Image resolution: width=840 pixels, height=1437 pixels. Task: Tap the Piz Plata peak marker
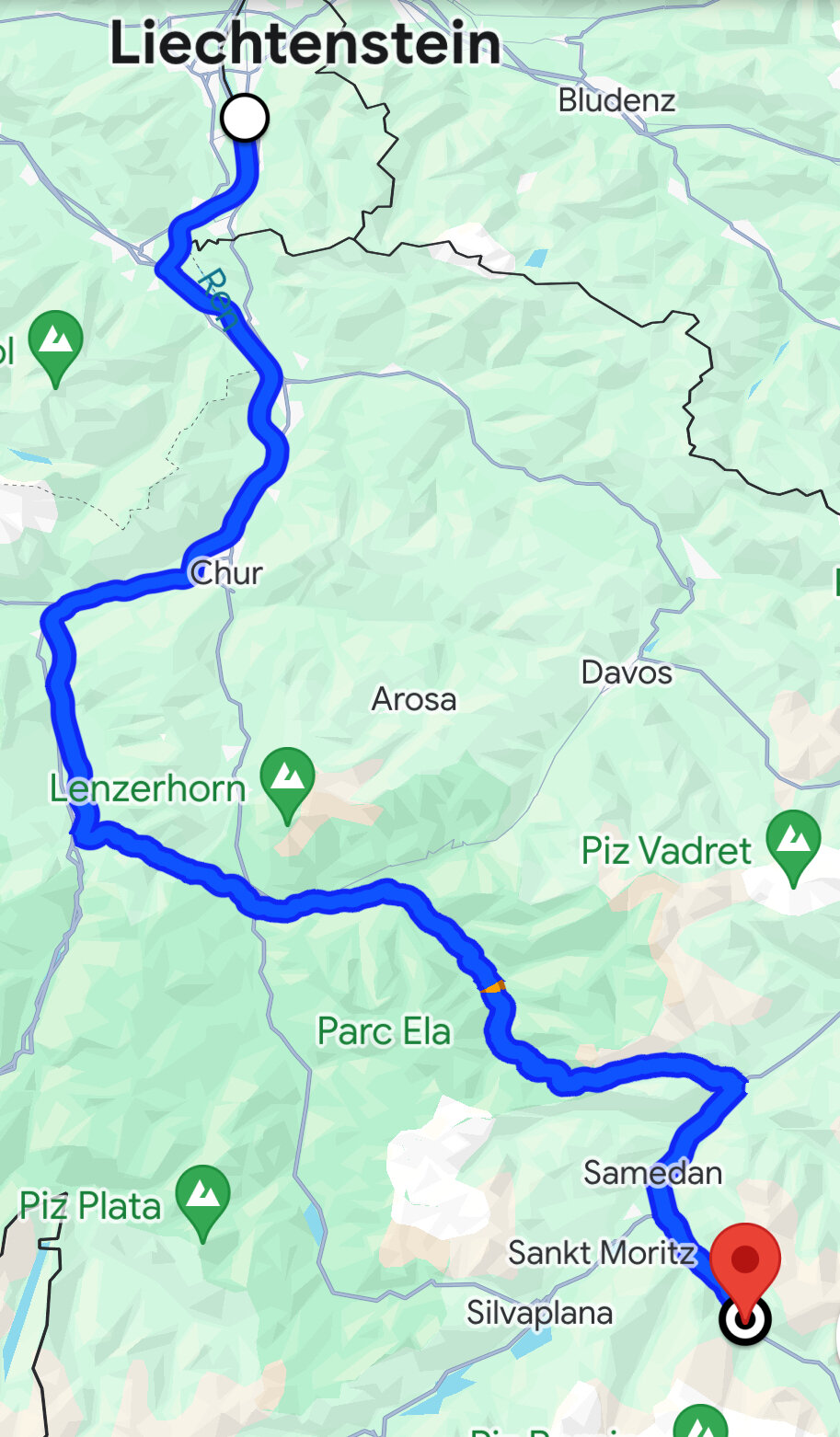coord(202,1200)
